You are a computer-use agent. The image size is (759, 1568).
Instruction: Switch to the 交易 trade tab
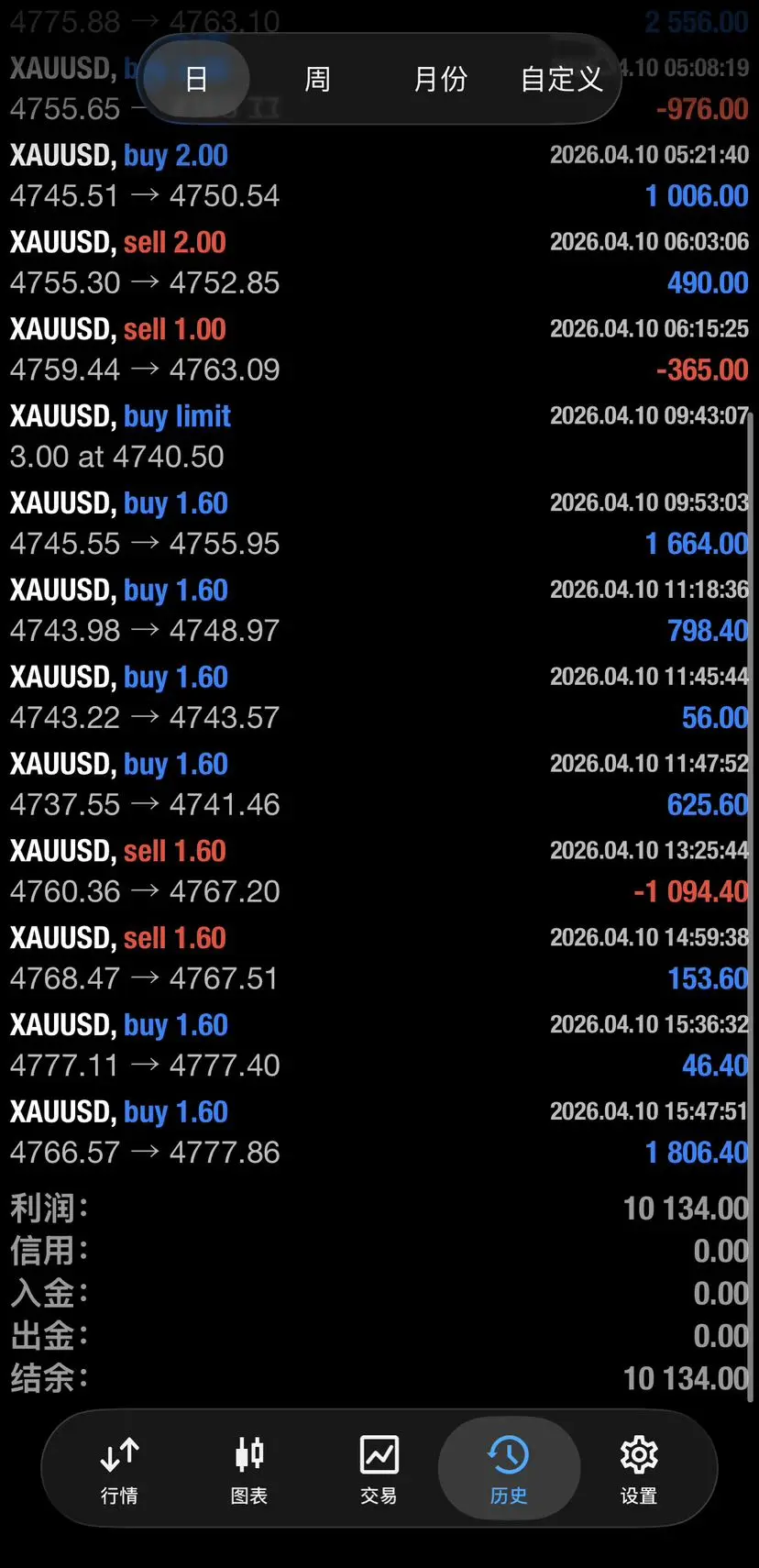(x=379, y=1470)
